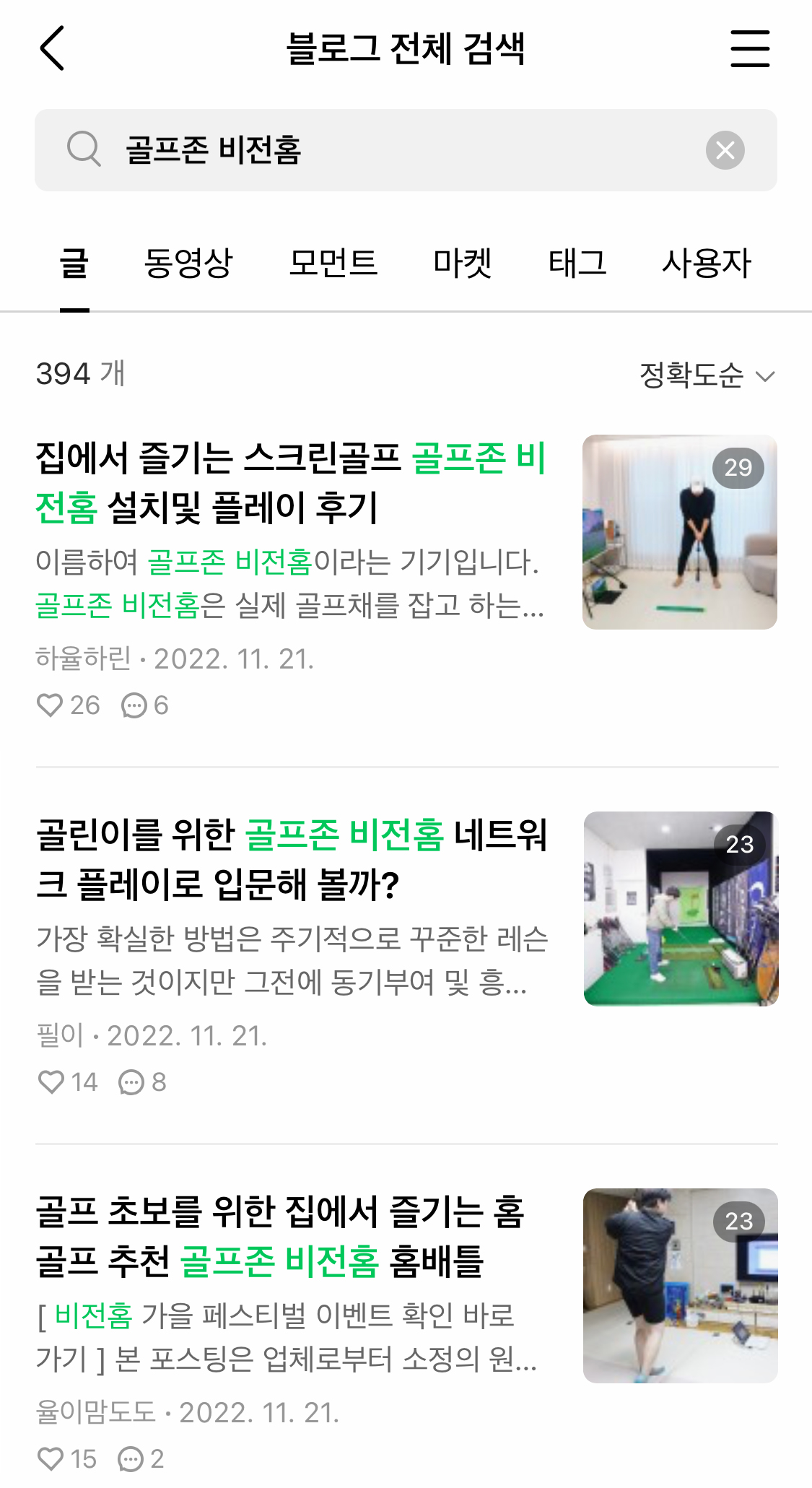Screen dimensions: 812x1488
Task: Open comments on 필이's post
Action: (142, 1082)
